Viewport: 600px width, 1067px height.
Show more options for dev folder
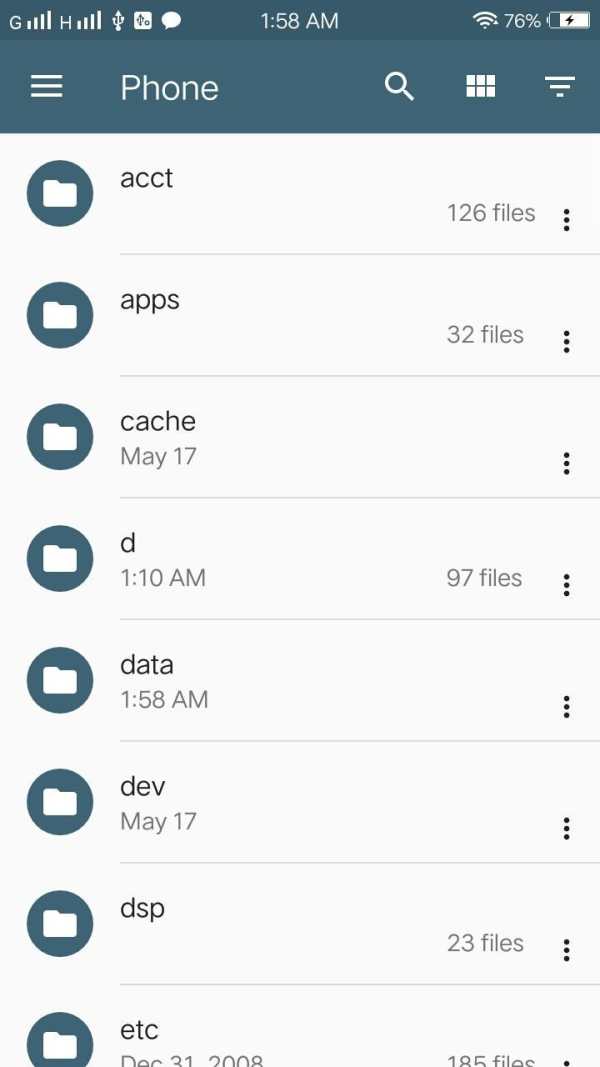point(566,828)
